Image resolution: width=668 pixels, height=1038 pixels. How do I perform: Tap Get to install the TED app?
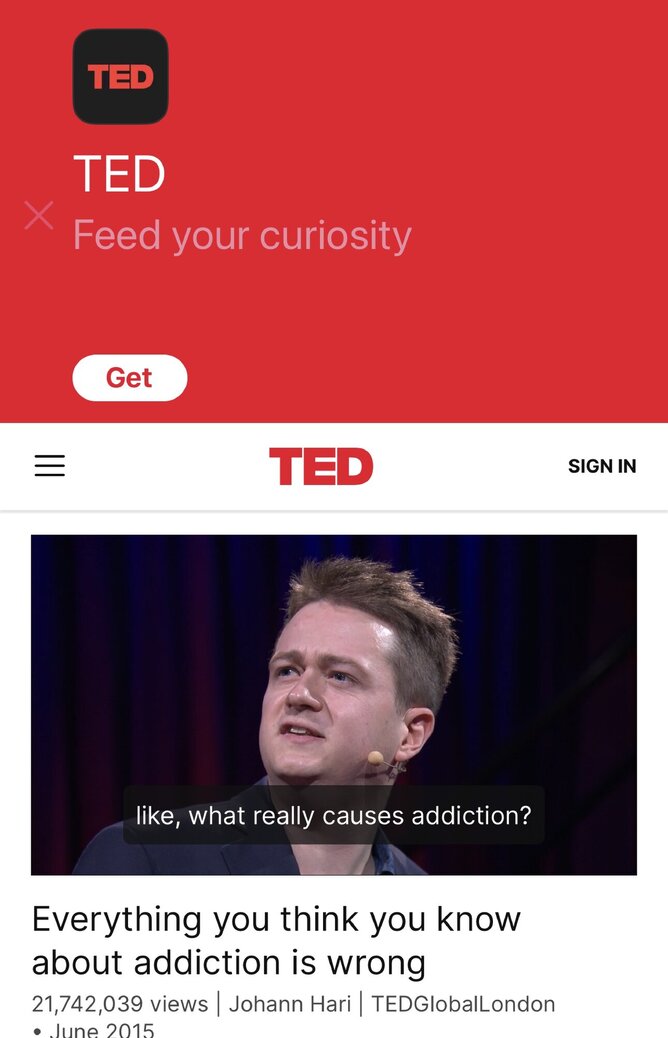[x=129, y=378]
